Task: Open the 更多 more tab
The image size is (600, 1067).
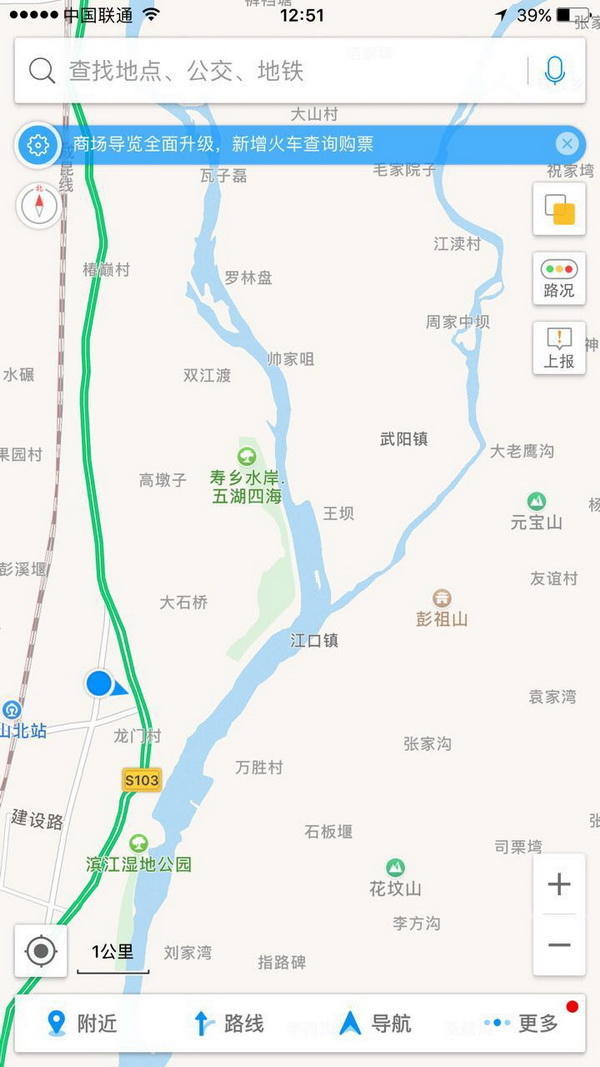Action: (522, 1023)
